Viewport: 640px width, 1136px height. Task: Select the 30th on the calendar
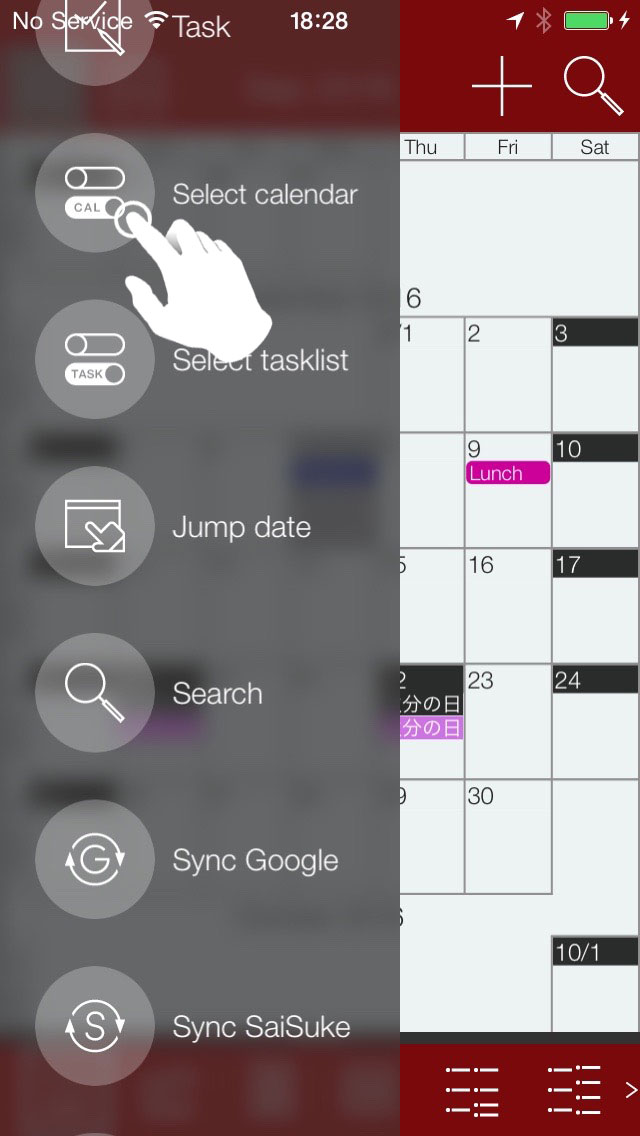tap(508, 835)
